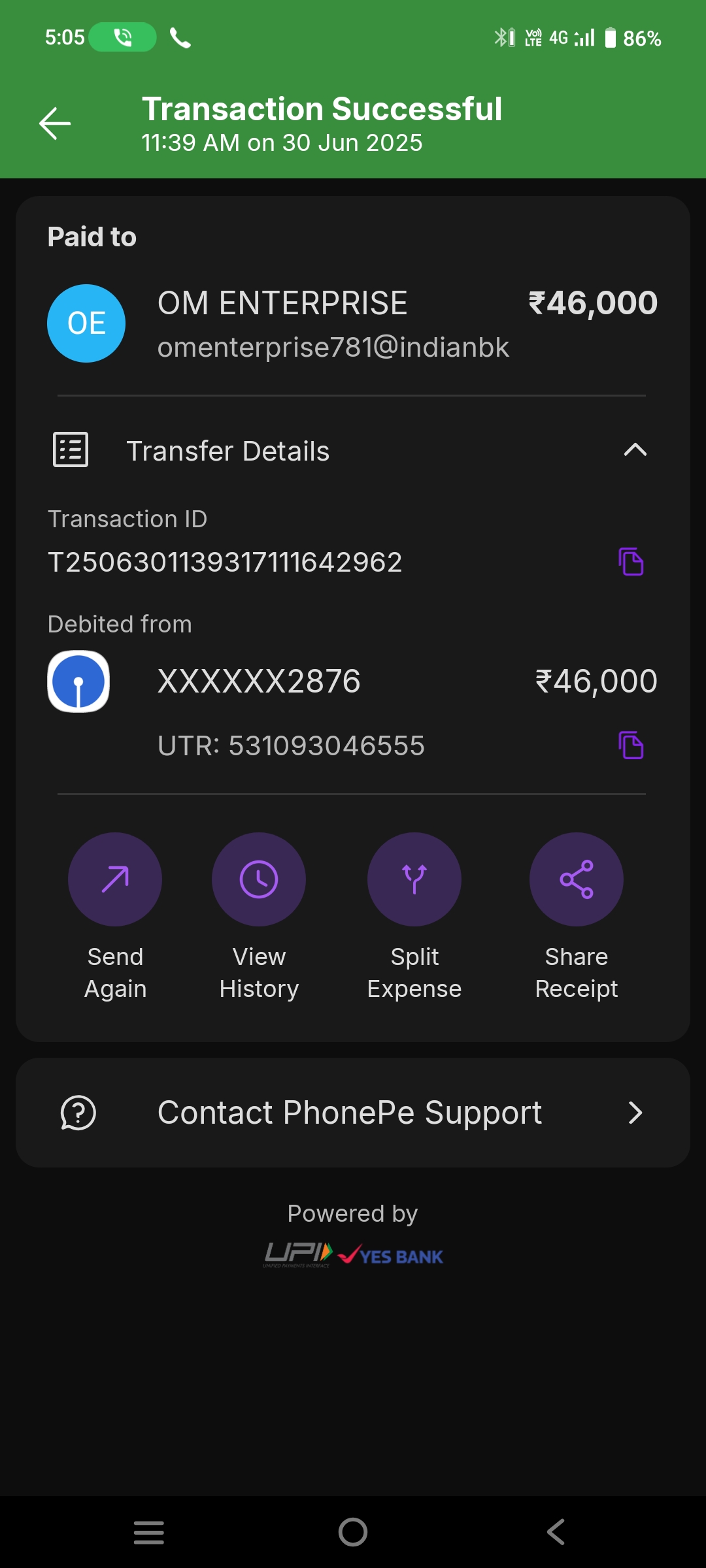Open recent apps from navigation bar
Viewport: 706px width, 1568px height.
[x=149, y=1532]
